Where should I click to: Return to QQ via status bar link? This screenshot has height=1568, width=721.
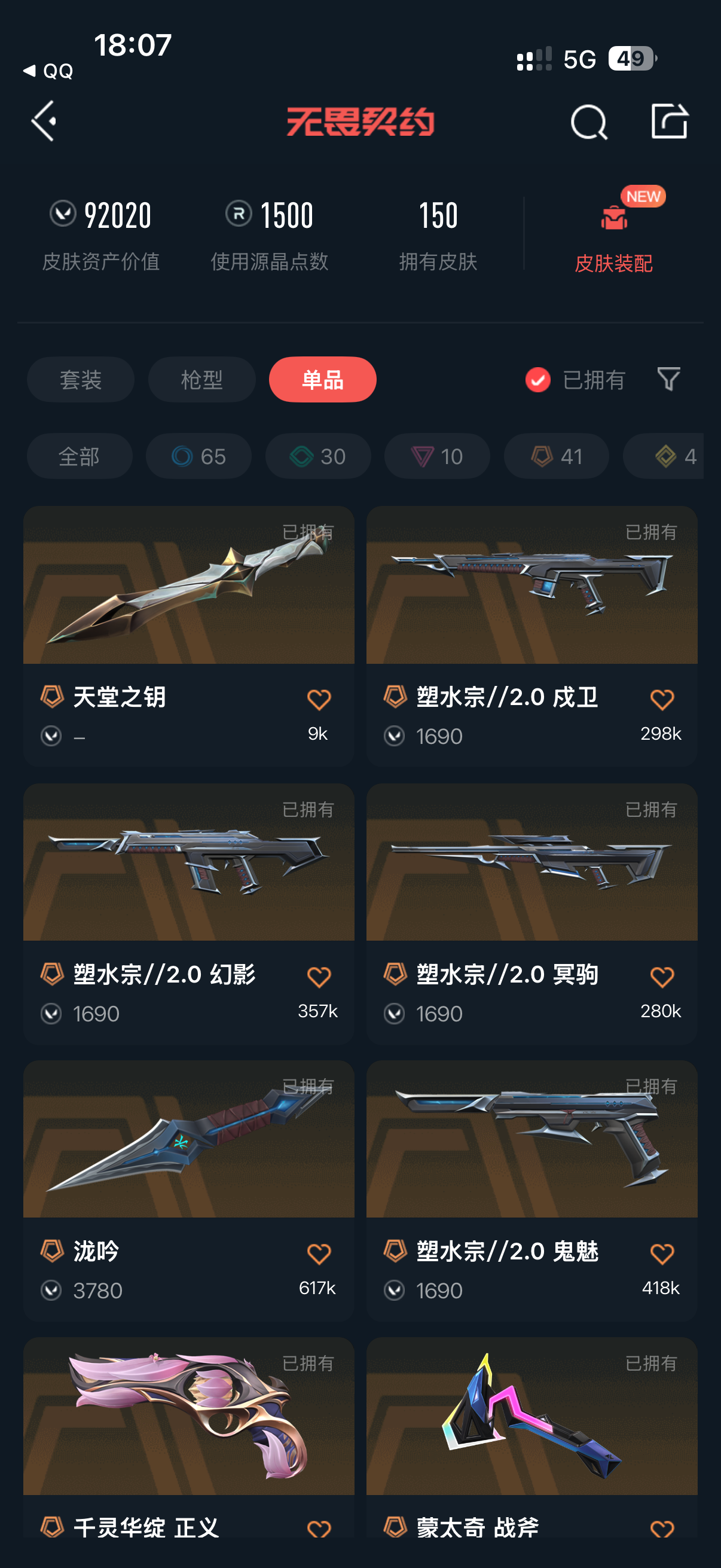pos(48,71)
